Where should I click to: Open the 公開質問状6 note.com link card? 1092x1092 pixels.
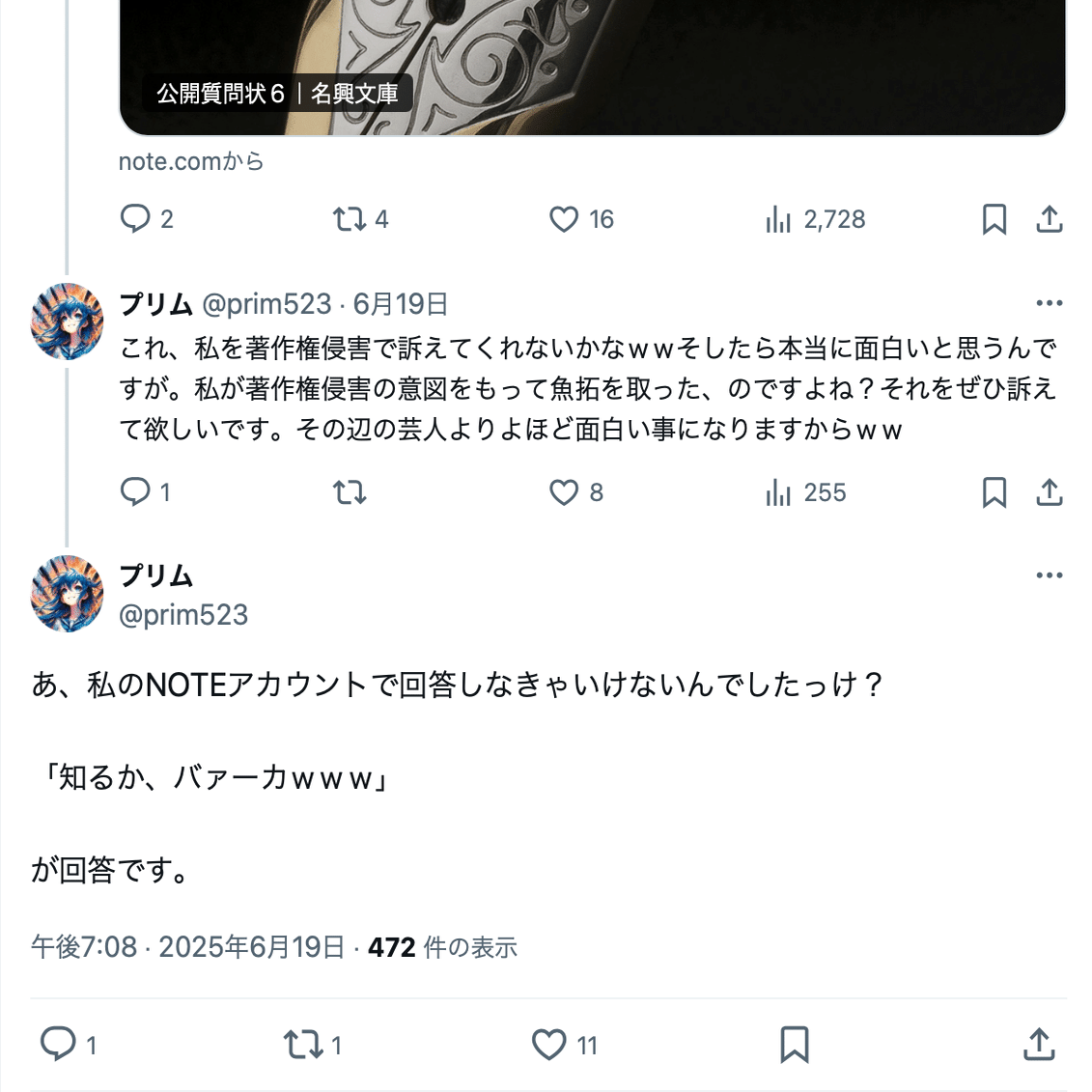click(591, 68)
